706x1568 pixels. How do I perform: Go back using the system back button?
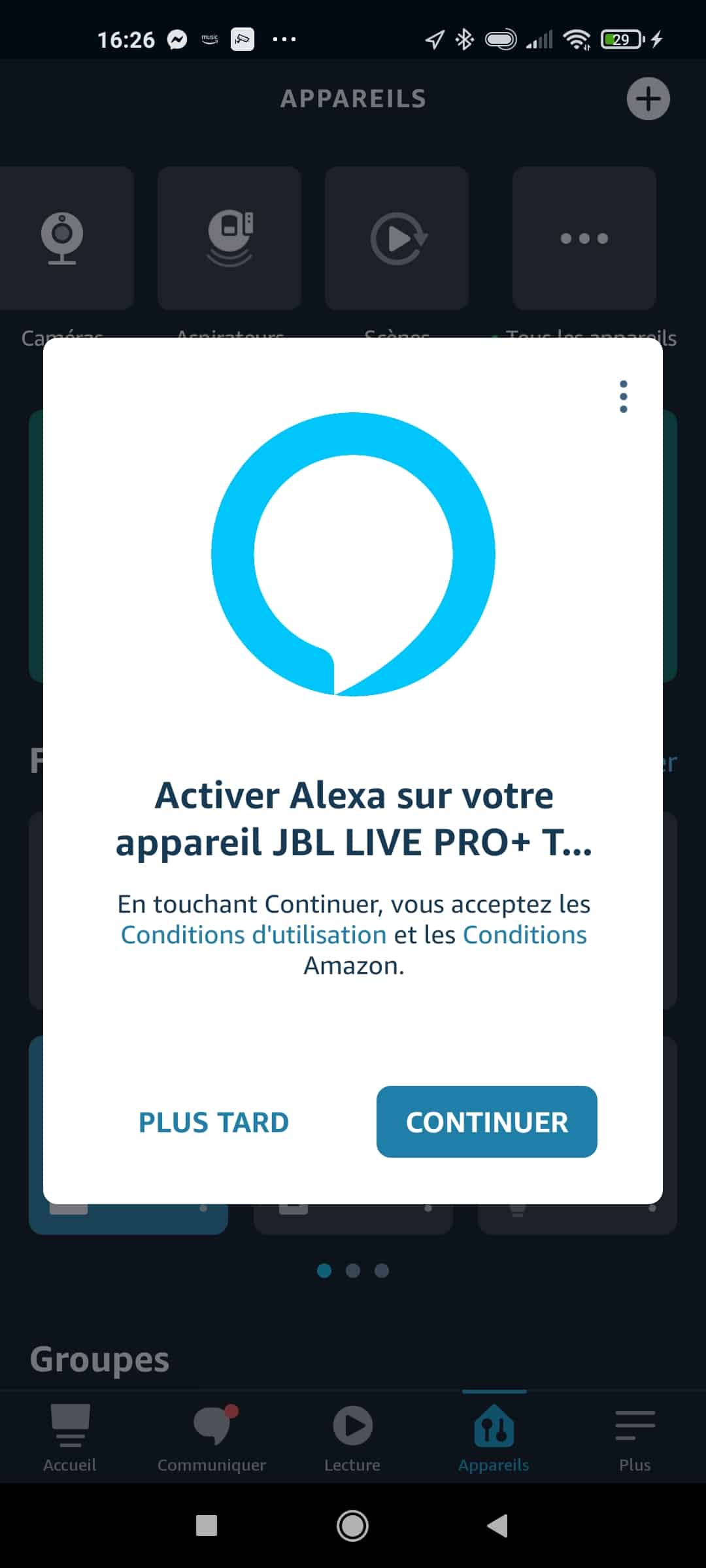coord(497,1526)
